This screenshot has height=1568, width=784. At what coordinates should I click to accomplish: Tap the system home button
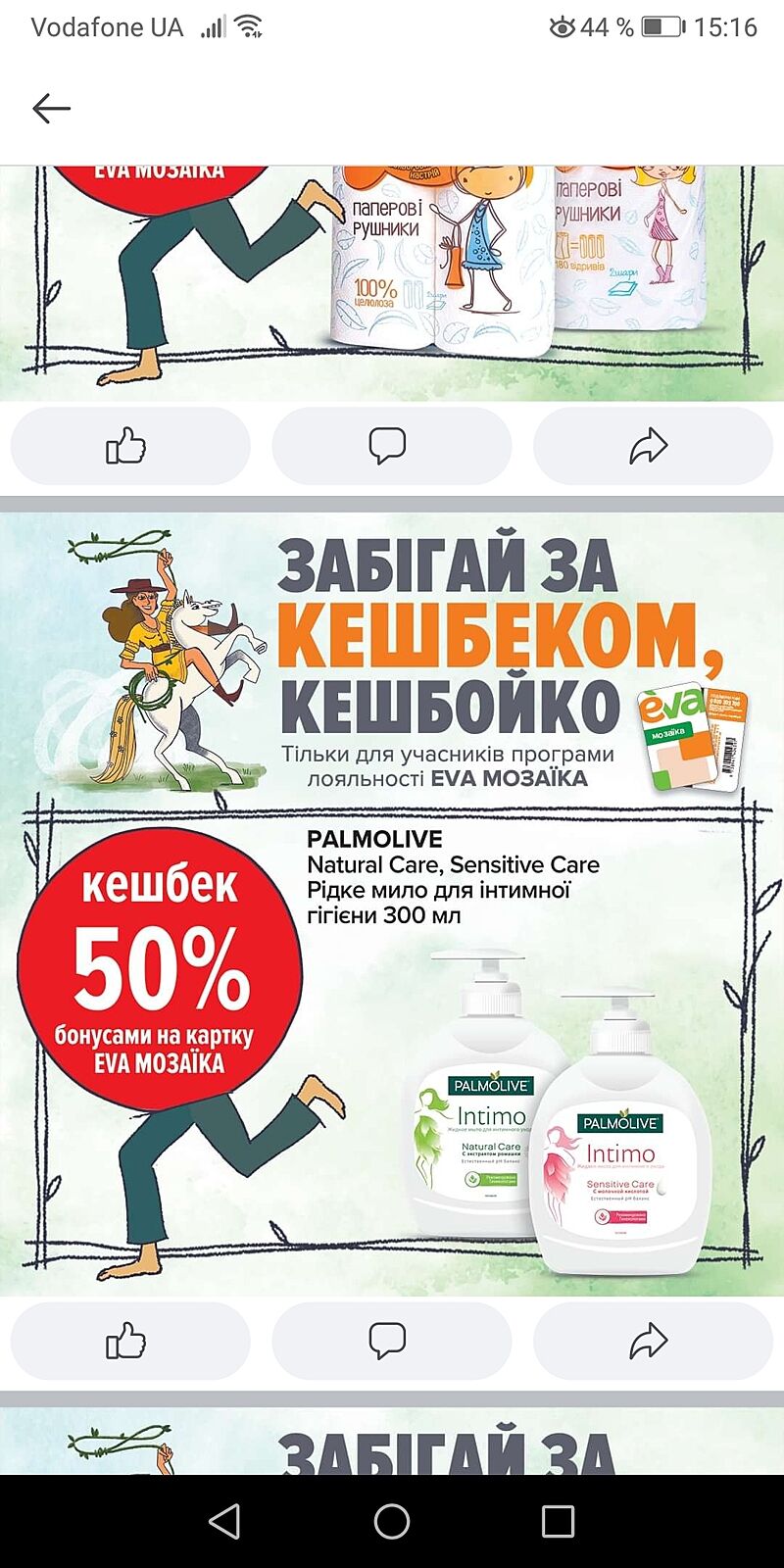point(392,1521)
